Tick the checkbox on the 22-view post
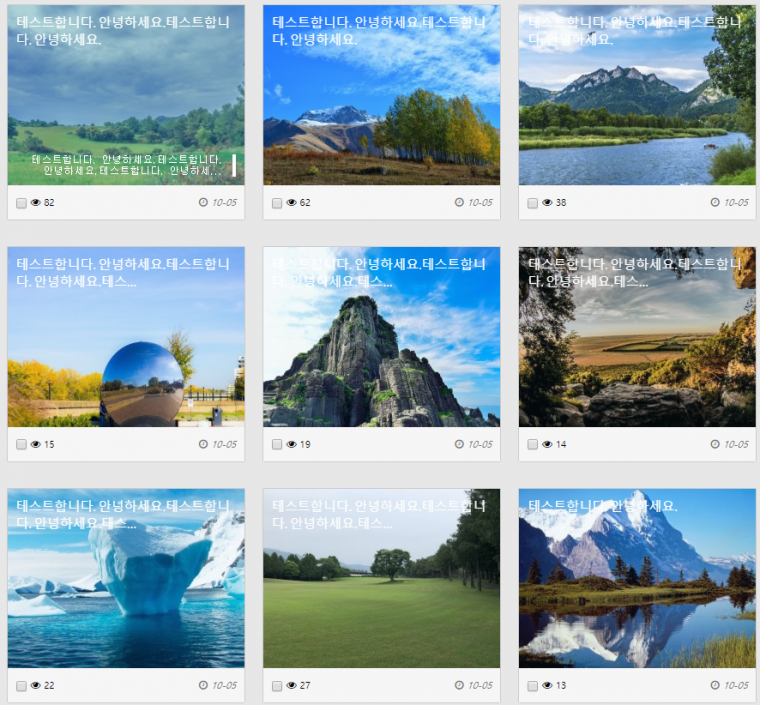The image size is (760, 705). pyautogui.click(x=22, y=686)
